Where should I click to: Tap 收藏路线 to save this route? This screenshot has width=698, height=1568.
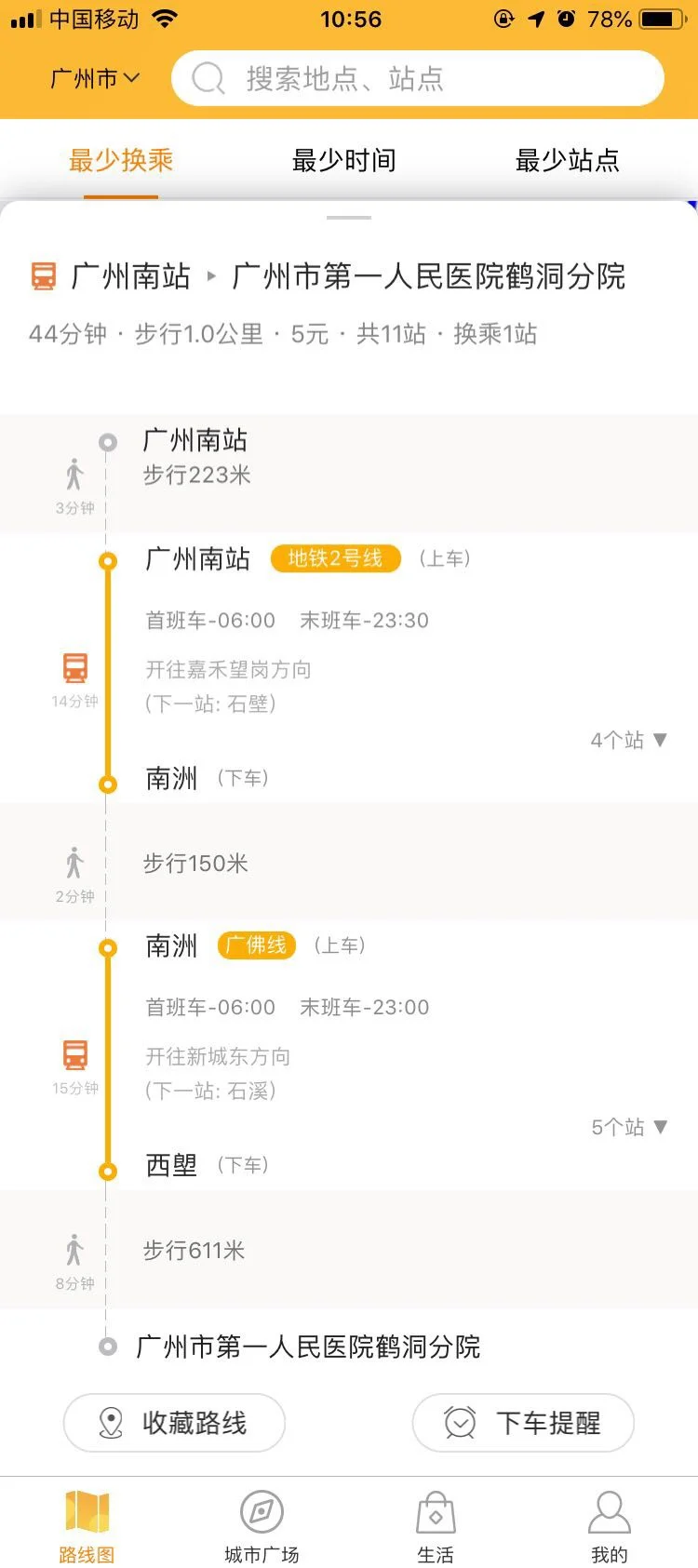[173, 1423]
